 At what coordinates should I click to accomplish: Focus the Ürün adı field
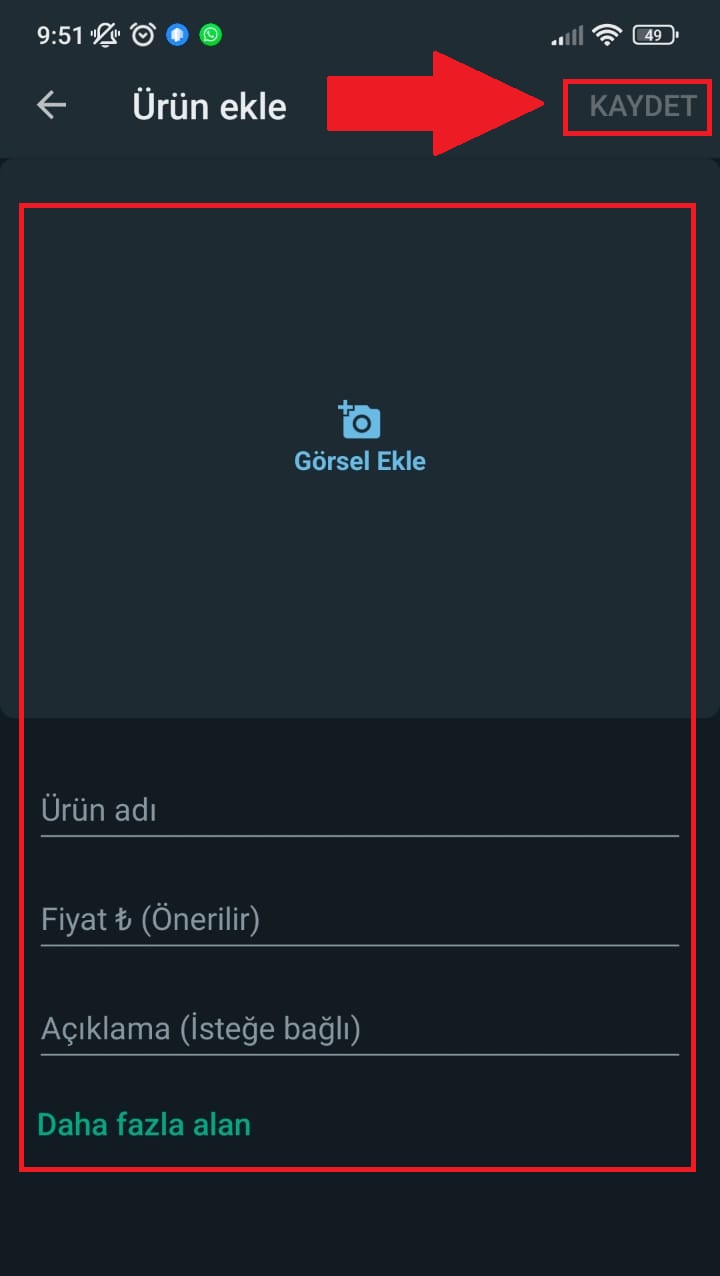tap(360, 810)
